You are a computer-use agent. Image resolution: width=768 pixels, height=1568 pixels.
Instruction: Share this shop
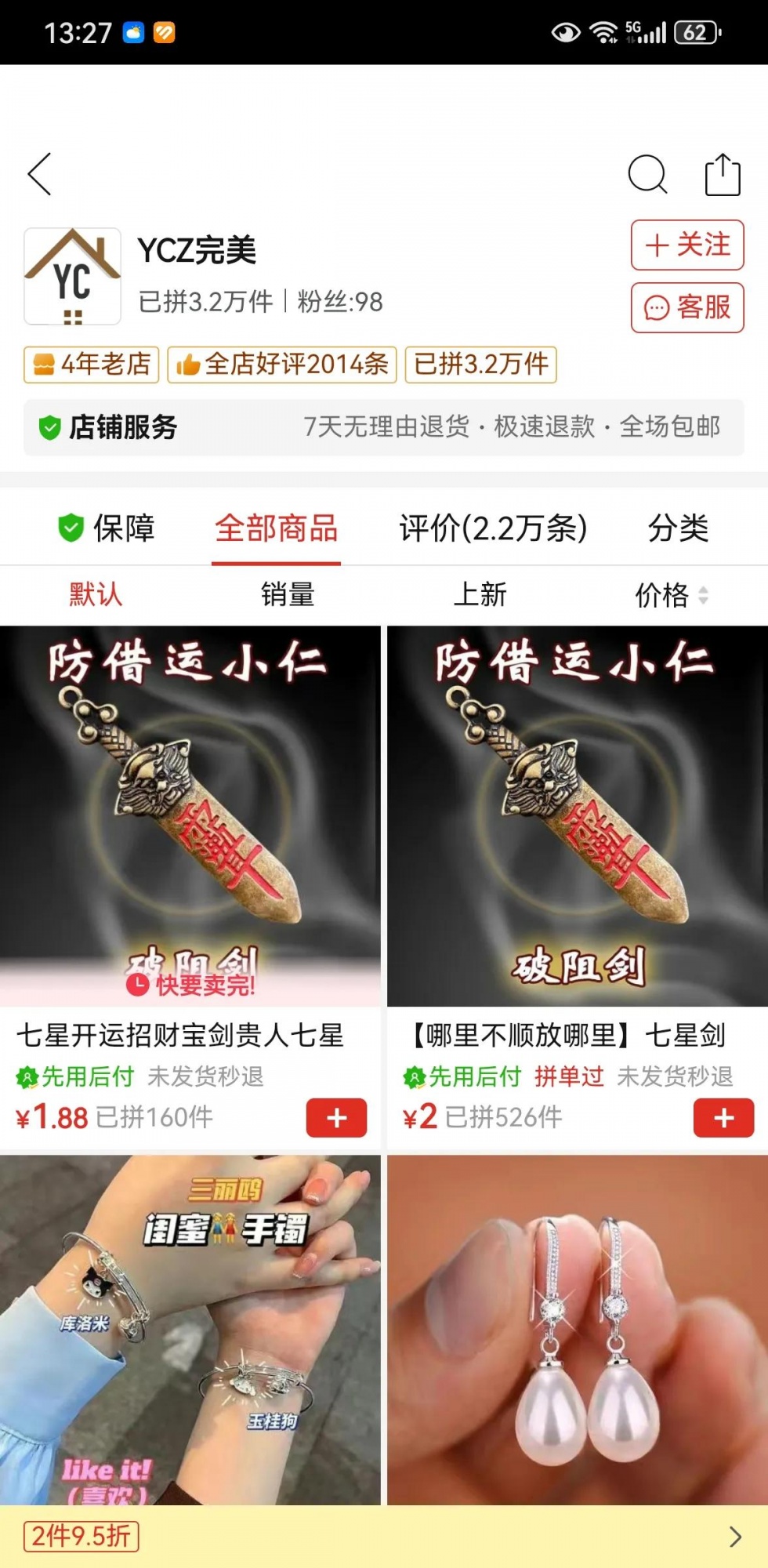(x=722, y=174)
